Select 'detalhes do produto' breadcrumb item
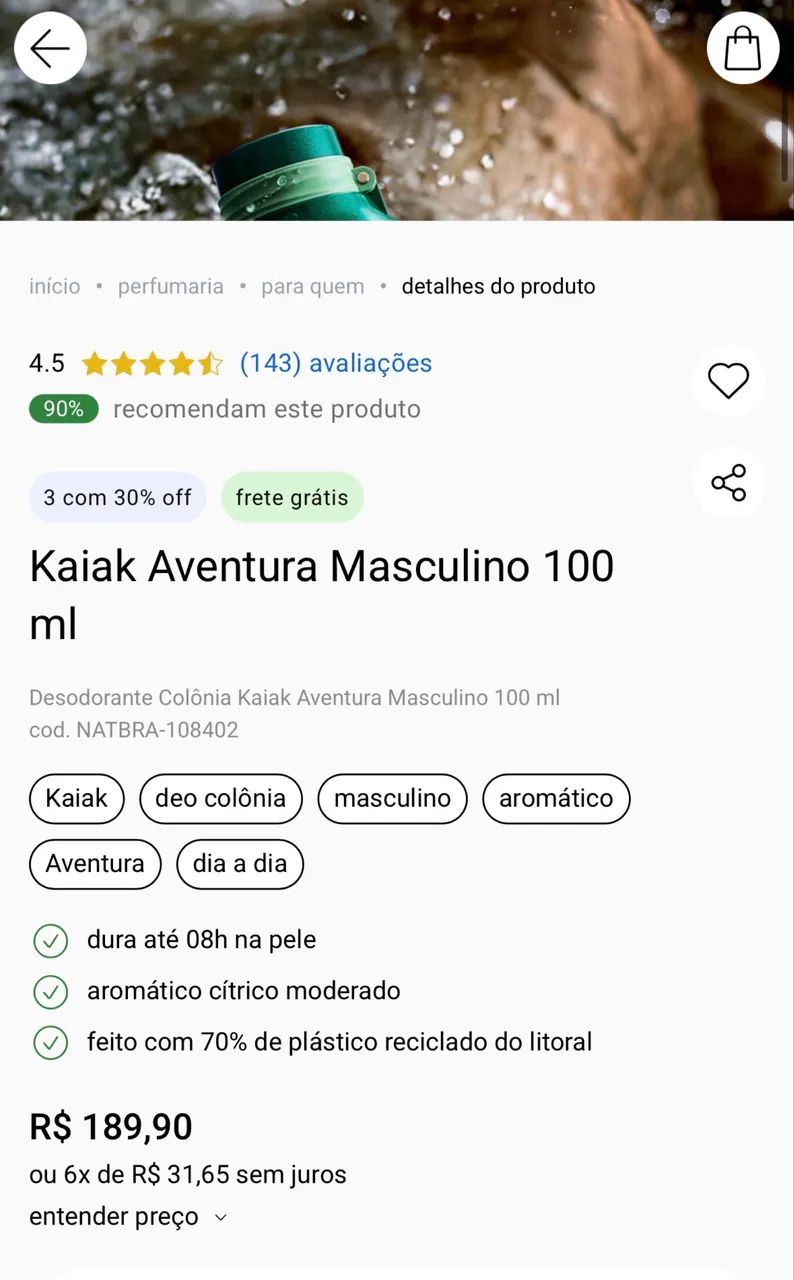 point(498,286)
